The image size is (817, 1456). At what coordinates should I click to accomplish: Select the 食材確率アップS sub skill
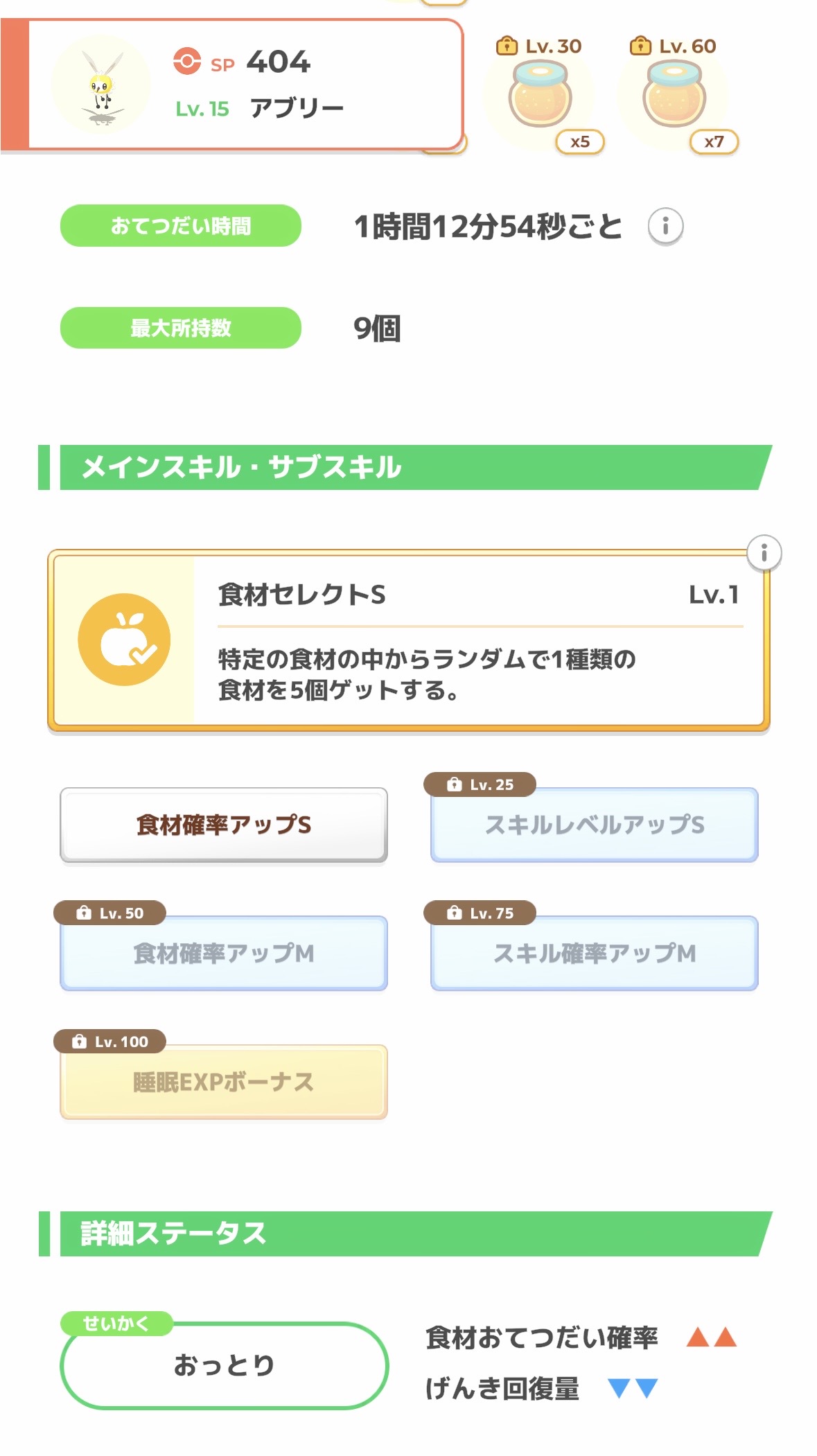(223, 825)
